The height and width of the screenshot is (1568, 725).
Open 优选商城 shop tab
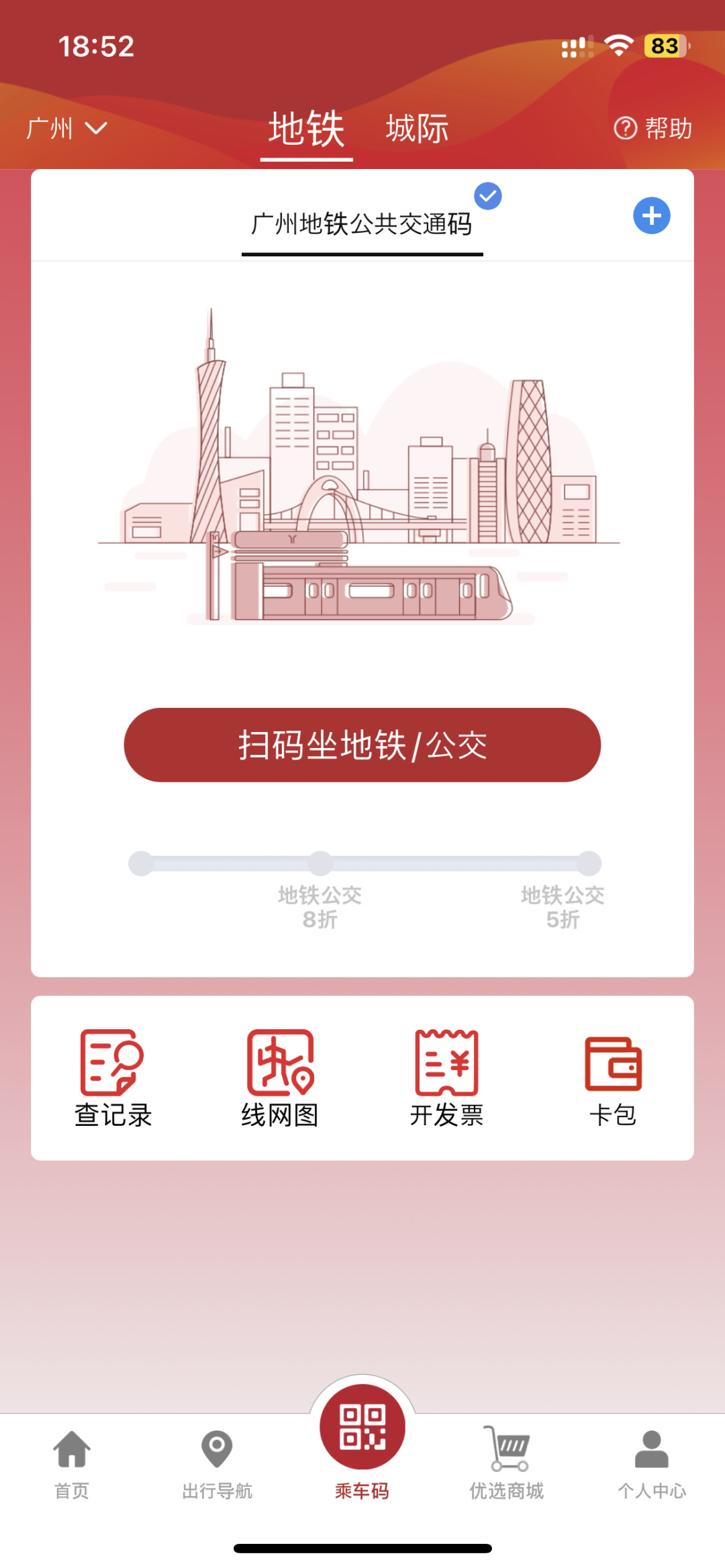tap(507, 1464)
